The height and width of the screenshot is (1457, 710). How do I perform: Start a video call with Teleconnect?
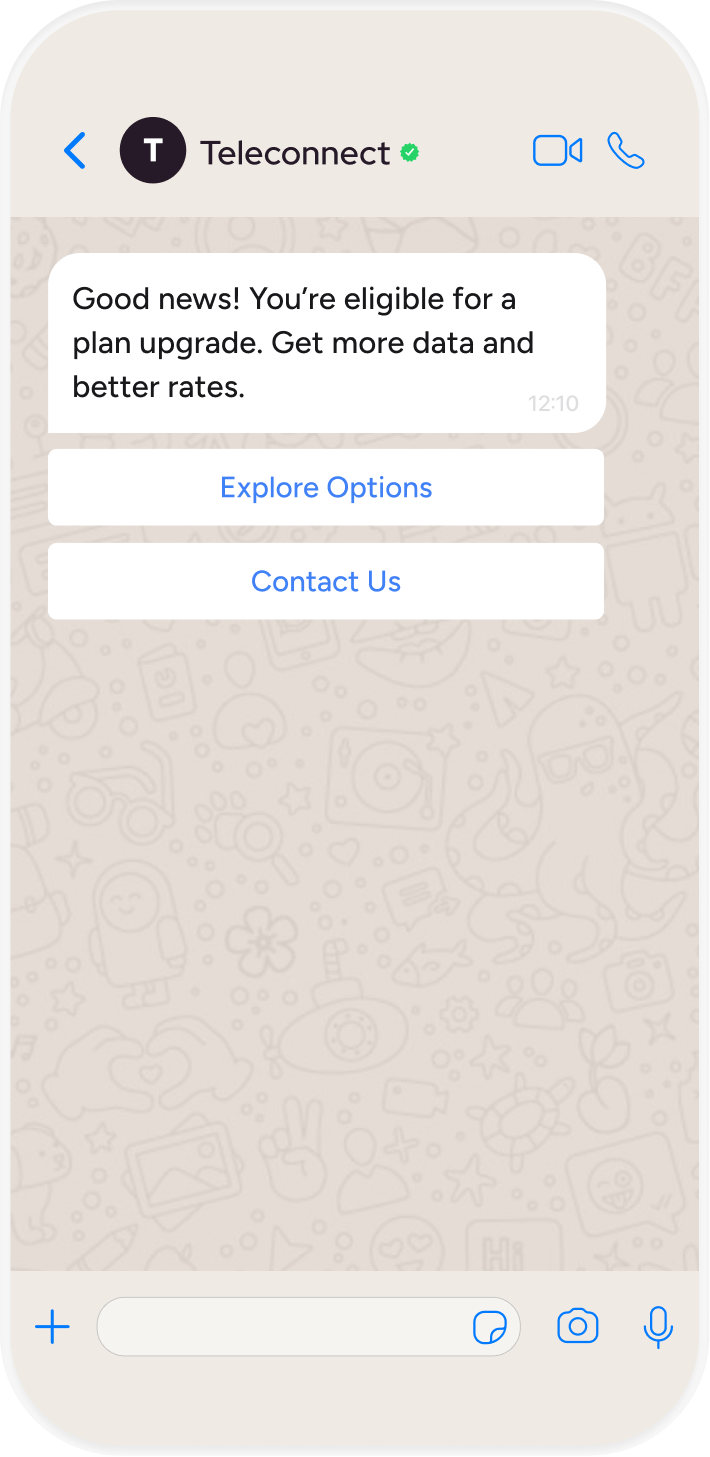point(557,151)
